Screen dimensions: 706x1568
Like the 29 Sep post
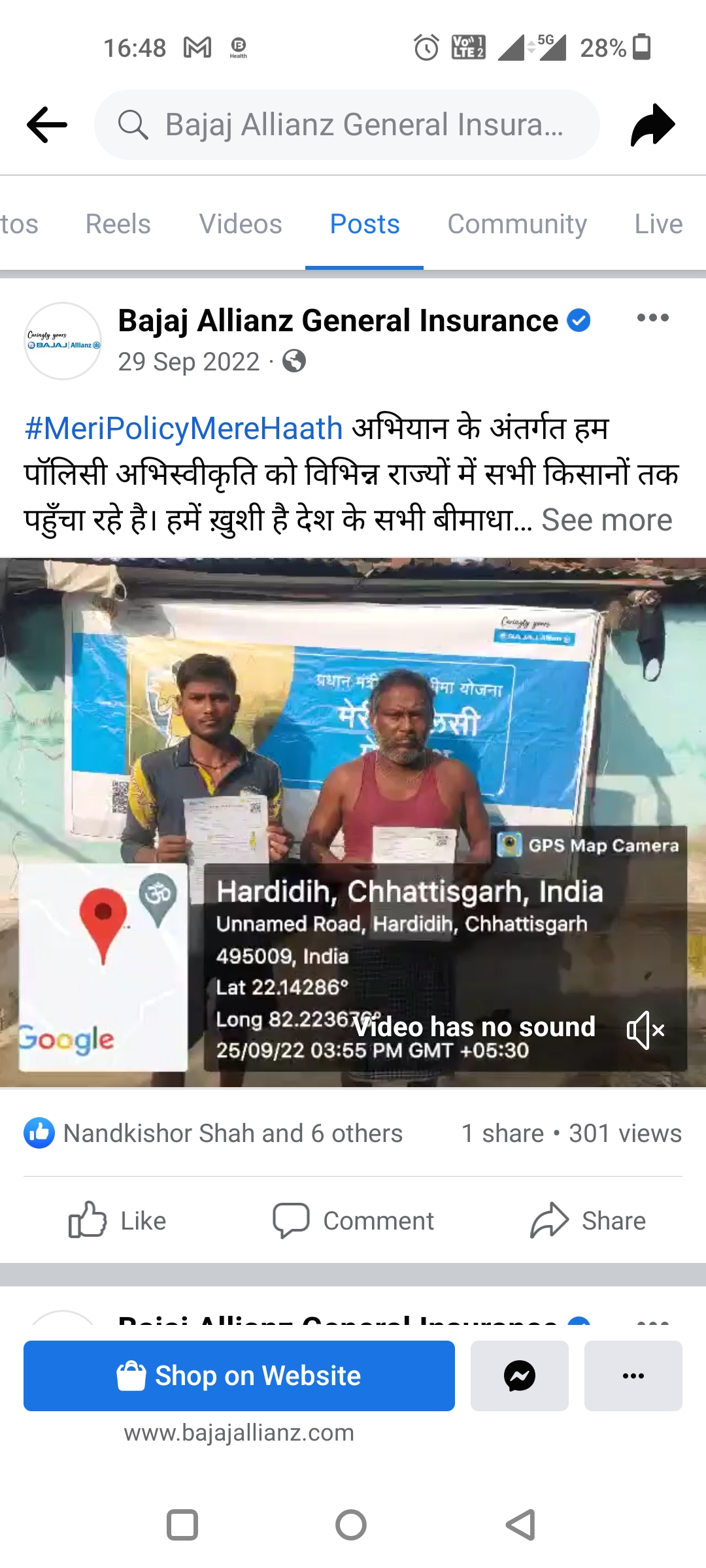click(x=118, y=1220)
